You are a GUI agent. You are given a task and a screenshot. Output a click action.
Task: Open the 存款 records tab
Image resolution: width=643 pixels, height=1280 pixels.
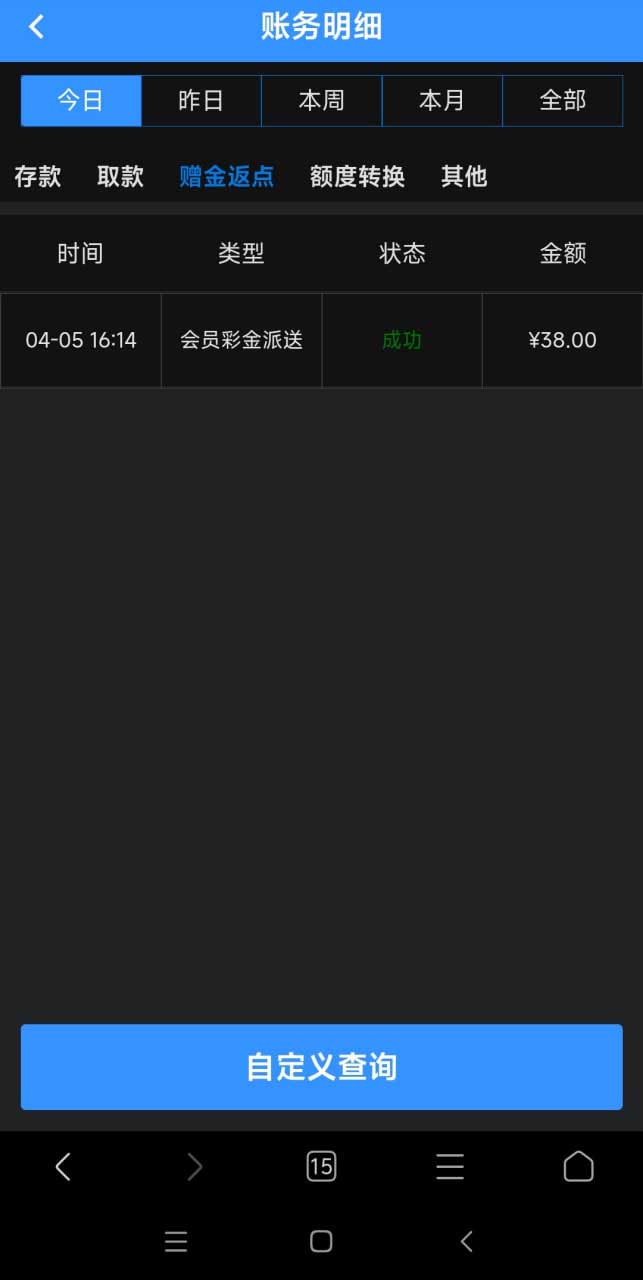[38, 177]
